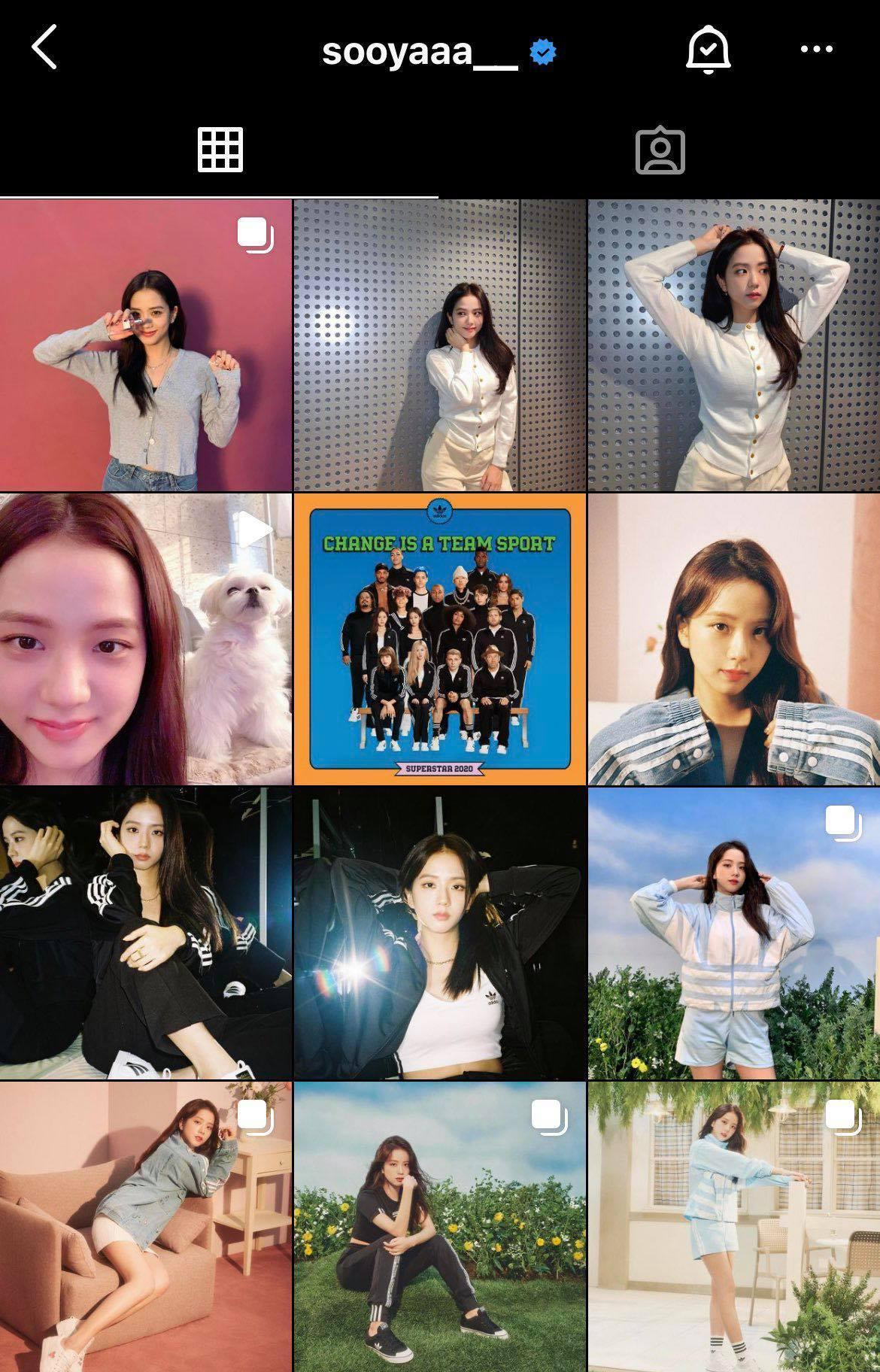Open the lens flare white crop top post
Viewport: 880px width, 1372px height.
439,933
